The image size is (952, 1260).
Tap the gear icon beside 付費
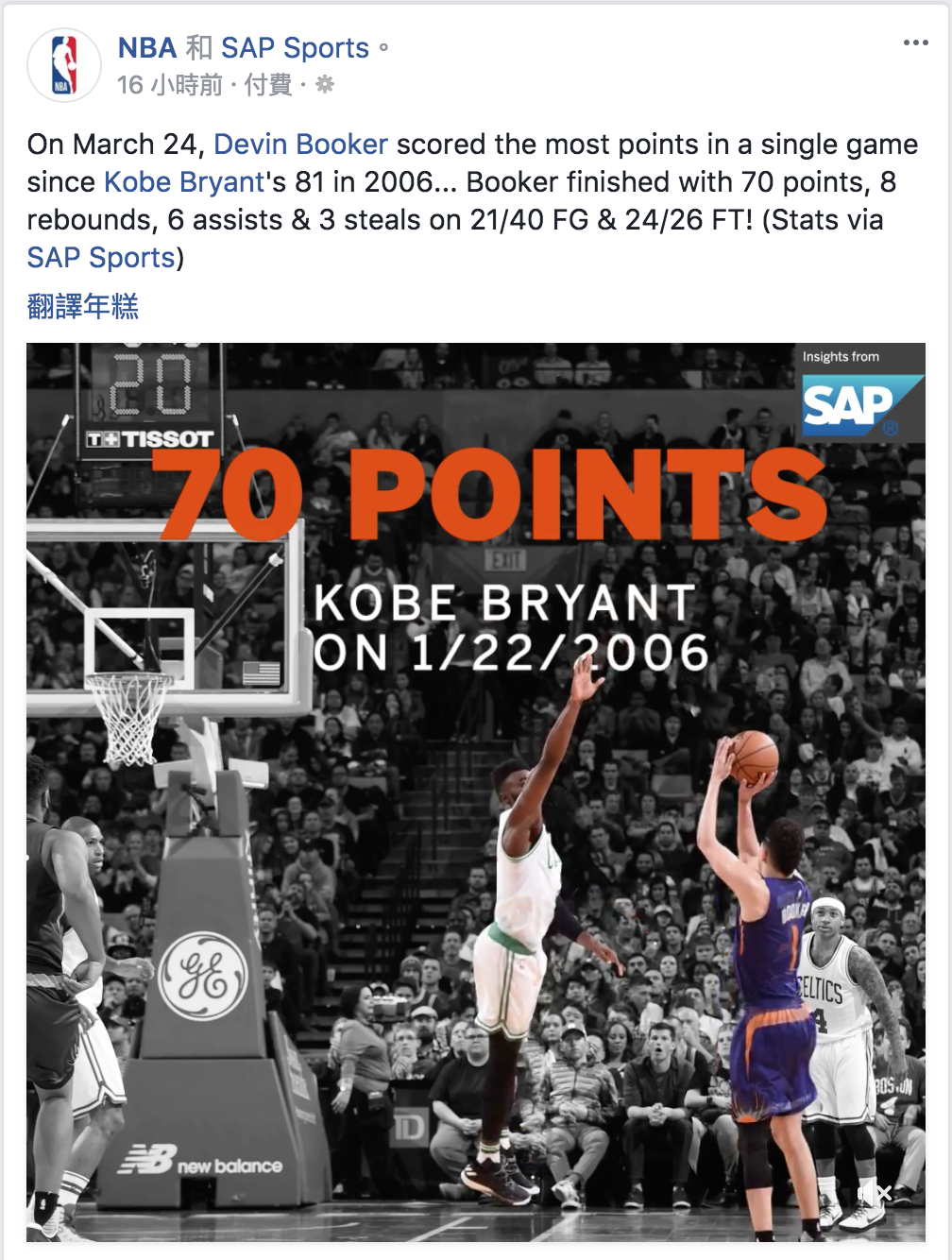[x=325, y=85]
